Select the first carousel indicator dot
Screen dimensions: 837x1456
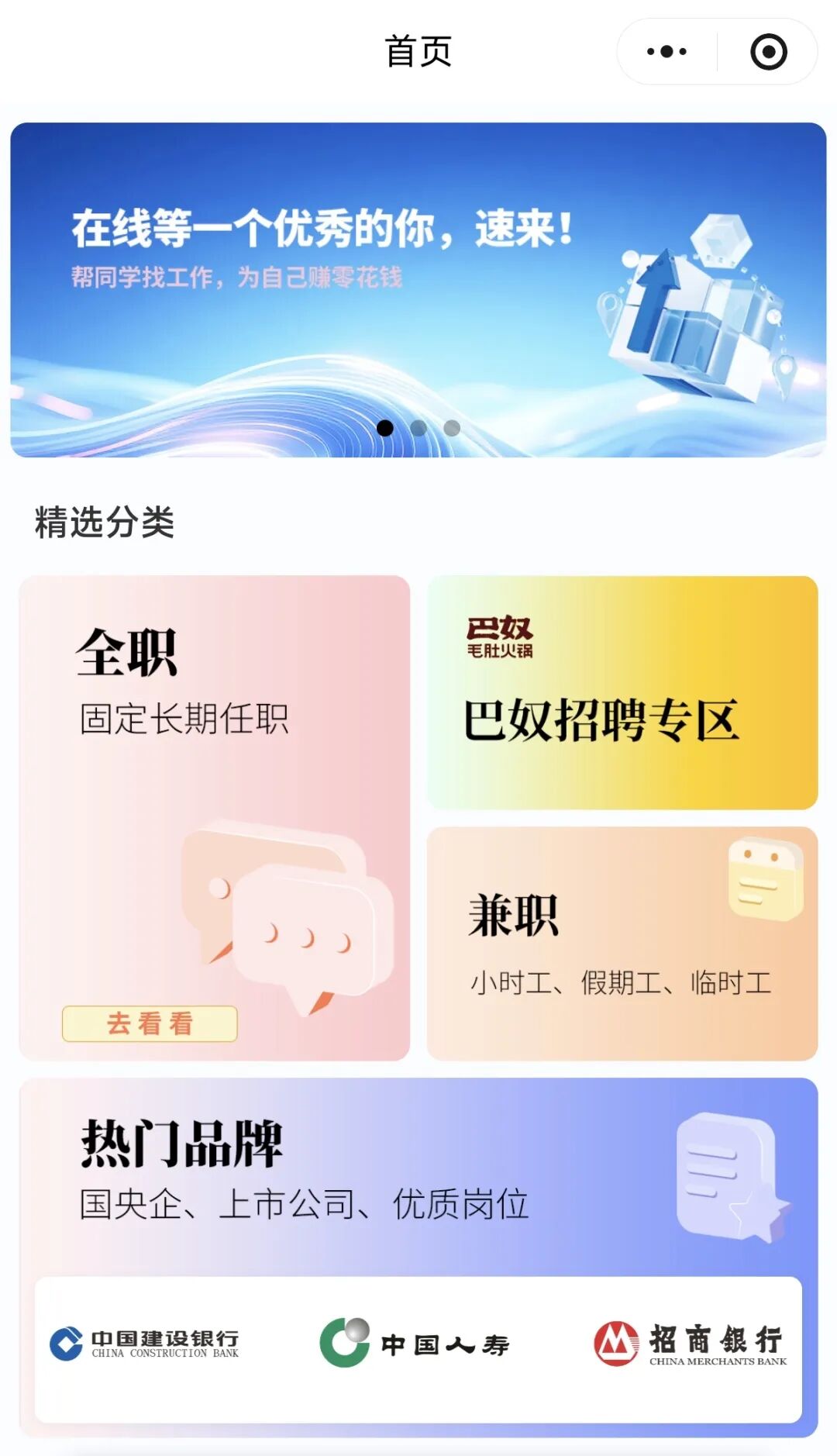click(385, 427)
